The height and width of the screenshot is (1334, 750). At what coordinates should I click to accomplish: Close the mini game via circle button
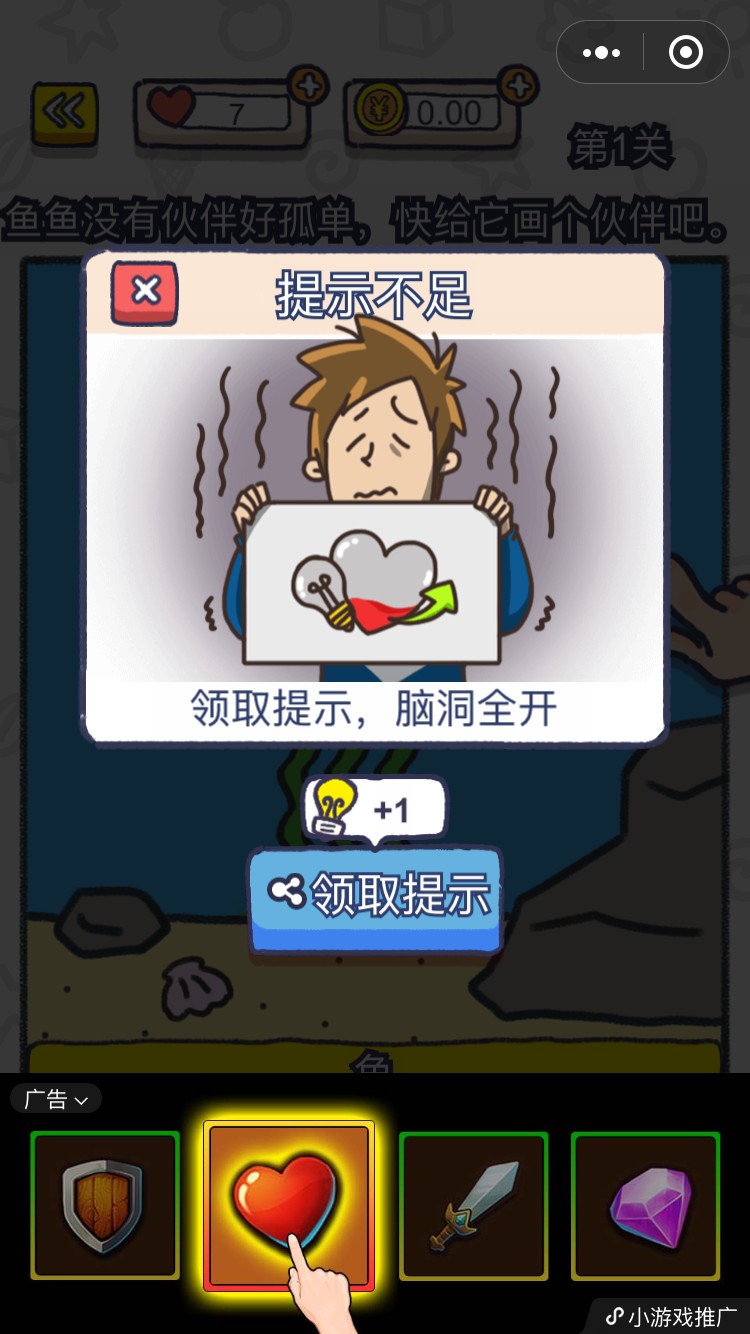pyautogui.click(x=685, y=53)
